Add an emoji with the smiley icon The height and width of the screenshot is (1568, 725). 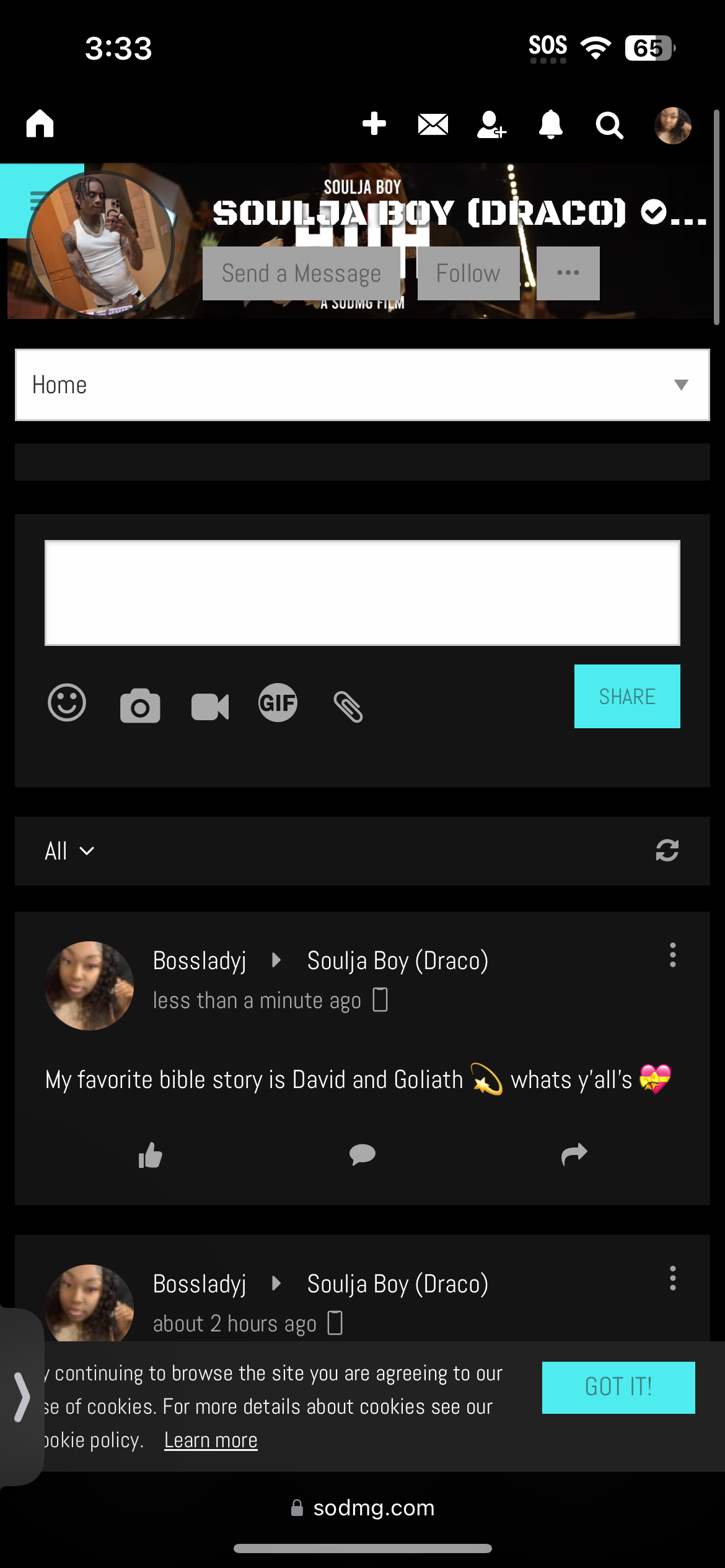click(67, 702)
